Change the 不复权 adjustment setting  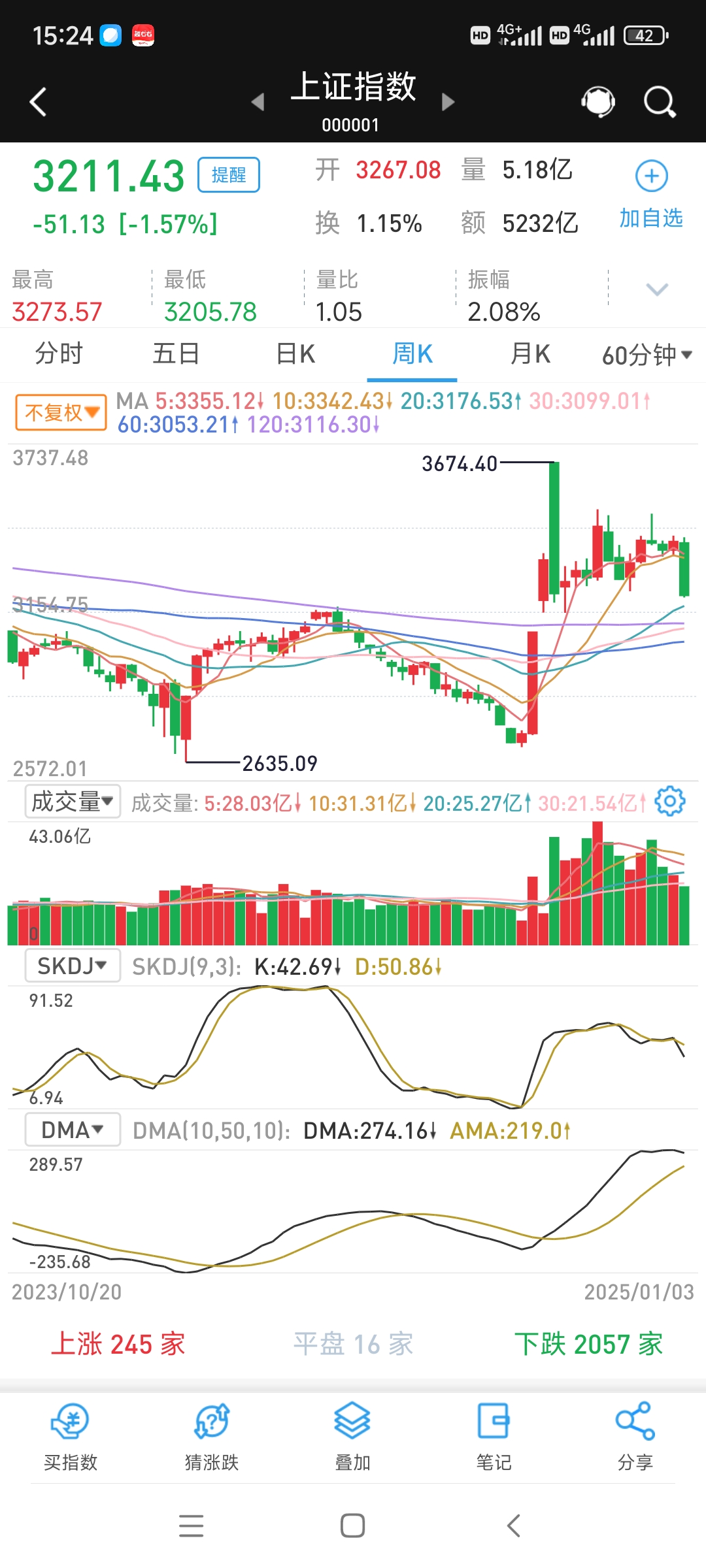[61, 412]
